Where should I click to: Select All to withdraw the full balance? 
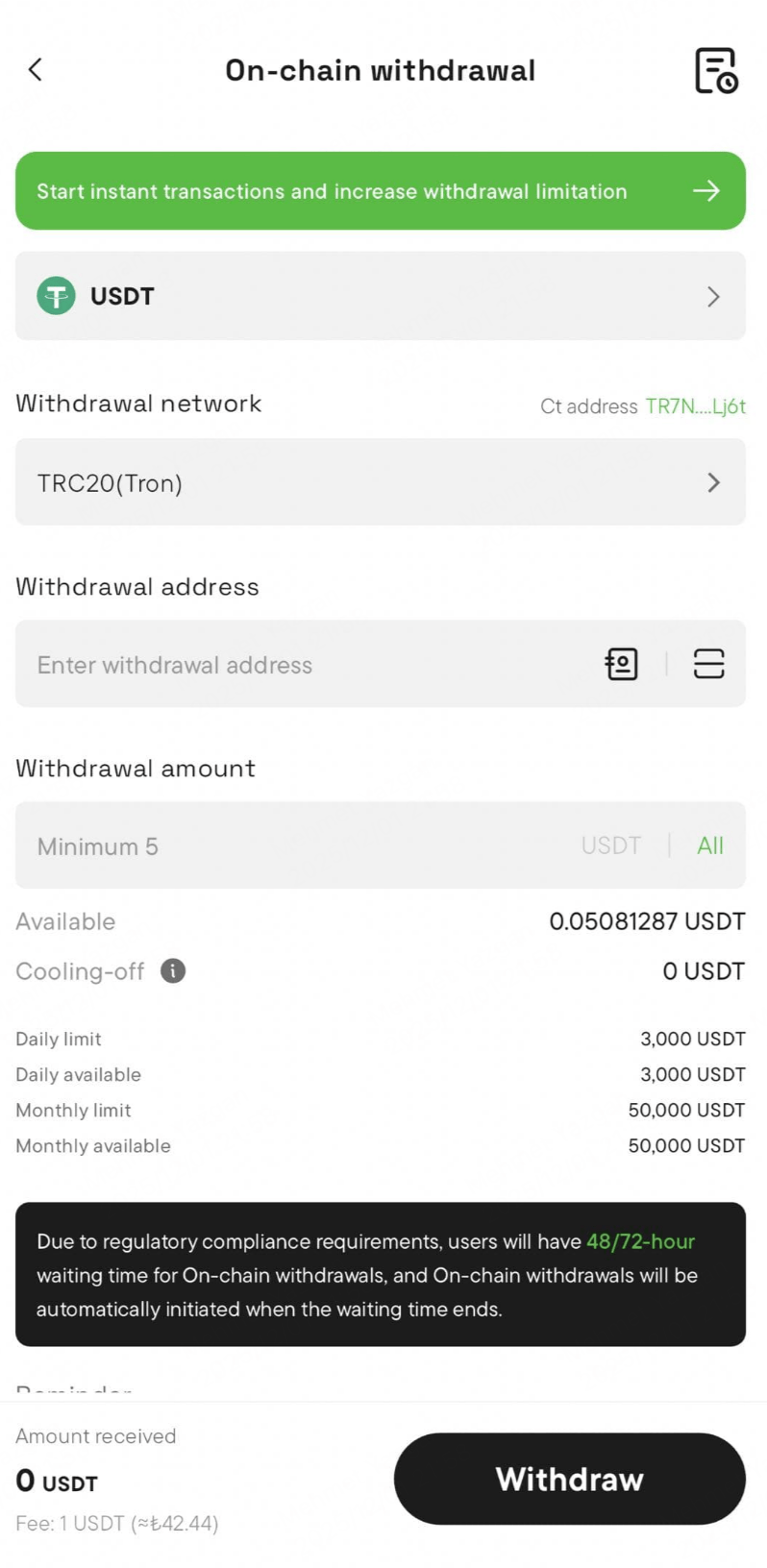[x=710, y=845]
